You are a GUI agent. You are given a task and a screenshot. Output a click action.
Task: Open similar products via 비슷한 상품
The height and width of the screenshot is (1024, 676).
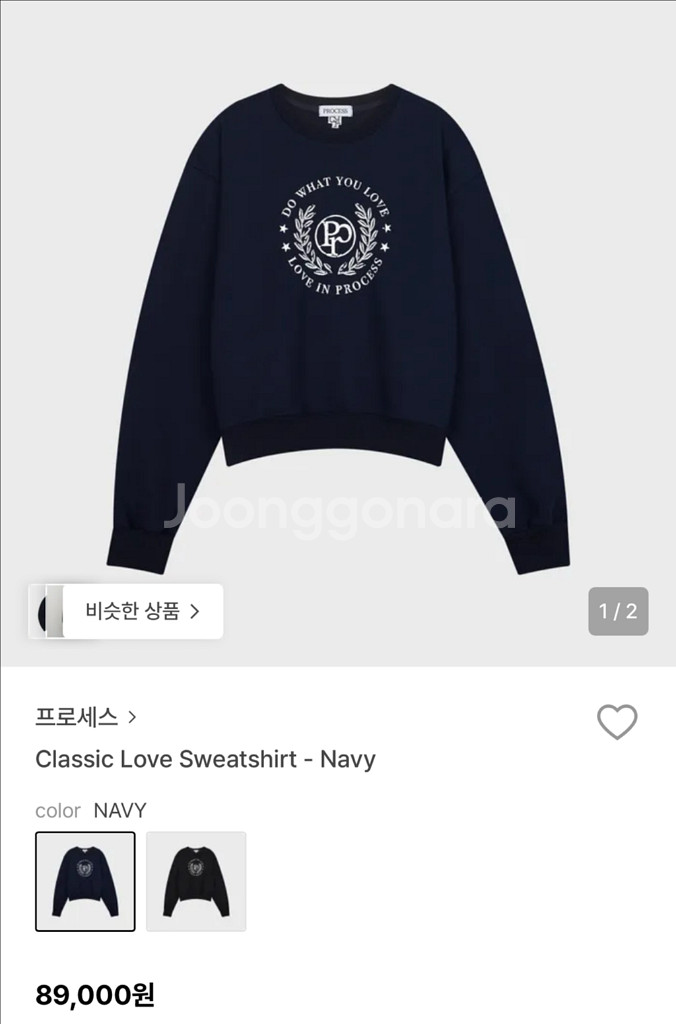[x=142, y=611]
